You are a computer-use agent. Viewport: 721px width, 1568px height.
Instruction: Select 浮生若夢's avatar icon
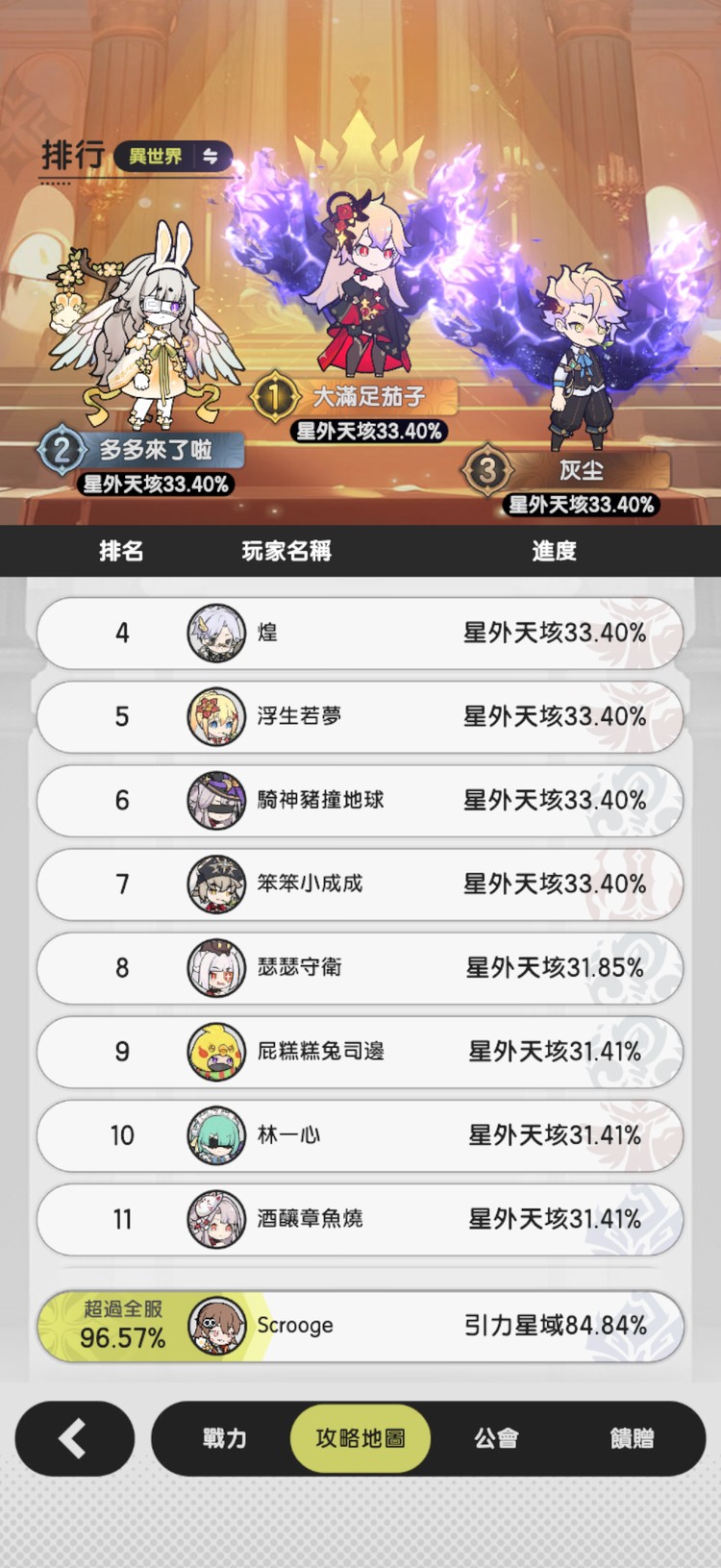[217, 717]
